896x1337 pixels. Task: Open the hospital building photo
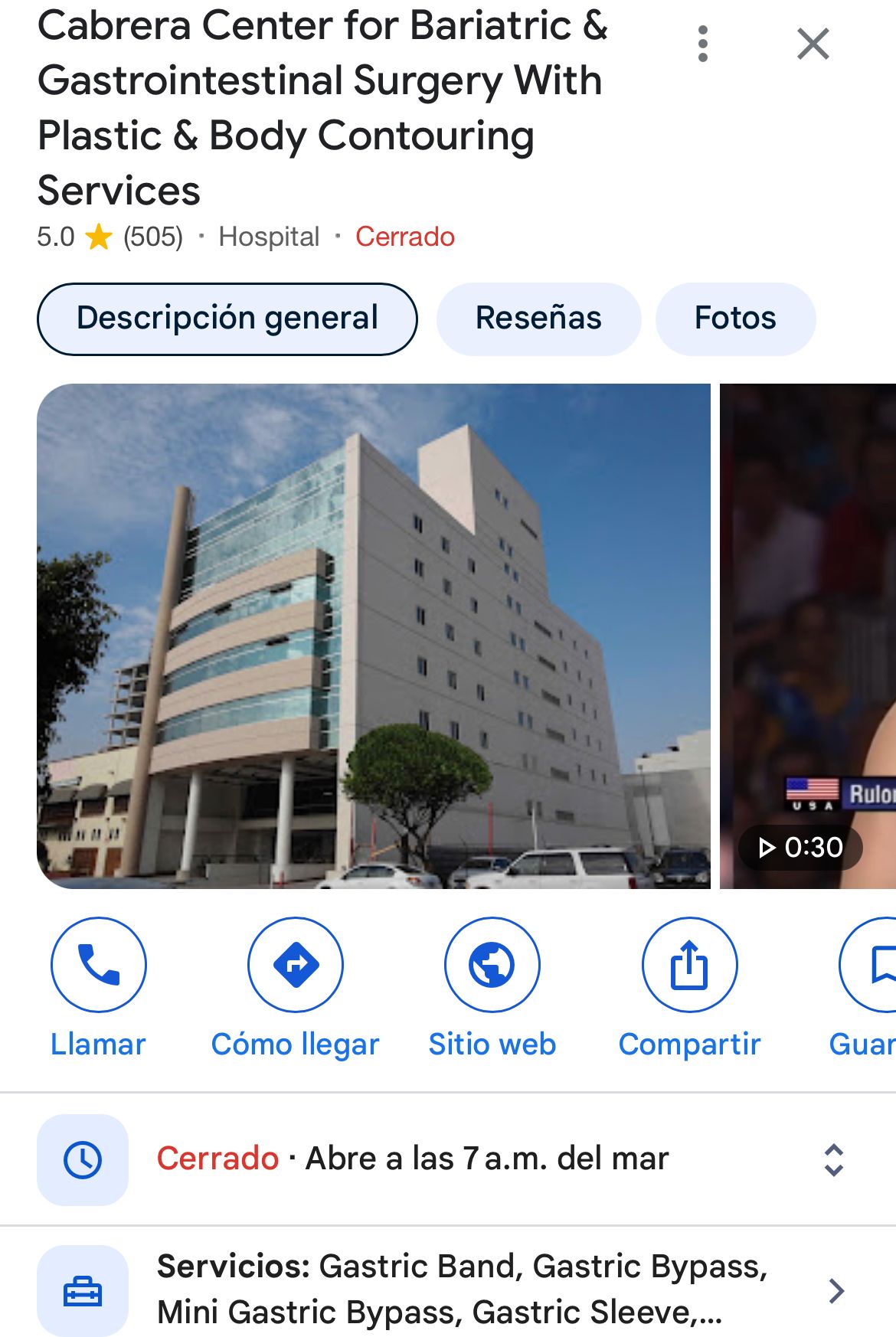(x=374, y=636)
